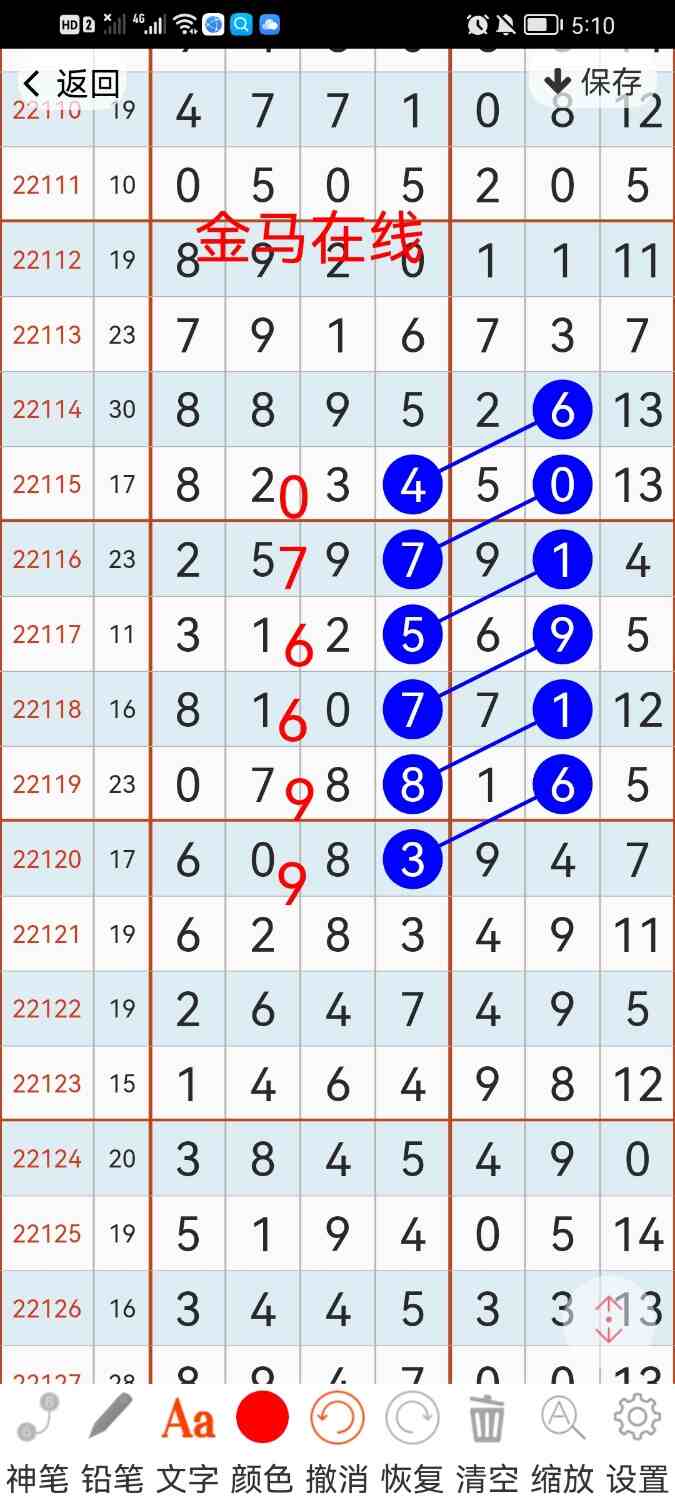
Task: Choose the 铅笔 pencil tool
Action: tap(112, 1440)
